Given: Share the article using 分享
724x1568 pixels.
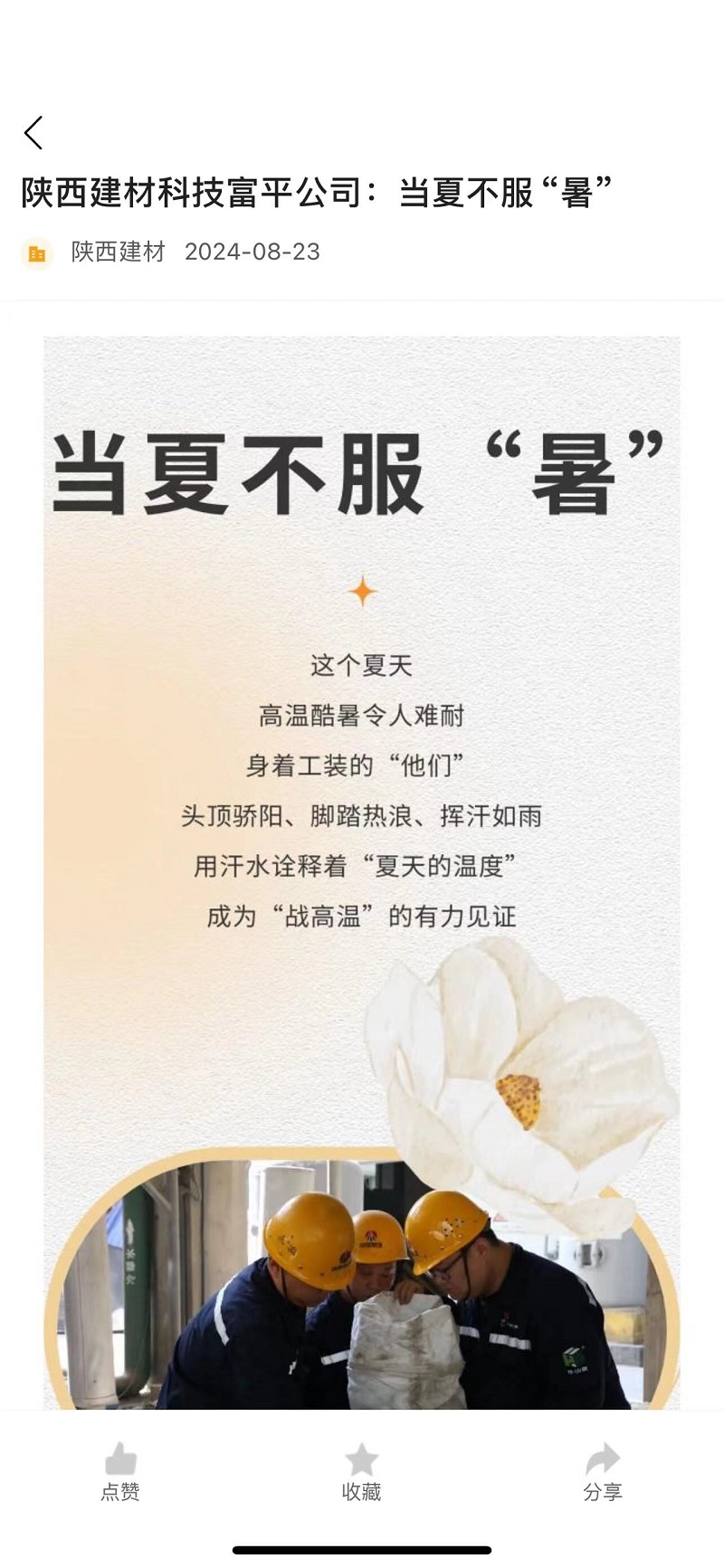Looking at the screenshot, I should tap(603, 1473).
